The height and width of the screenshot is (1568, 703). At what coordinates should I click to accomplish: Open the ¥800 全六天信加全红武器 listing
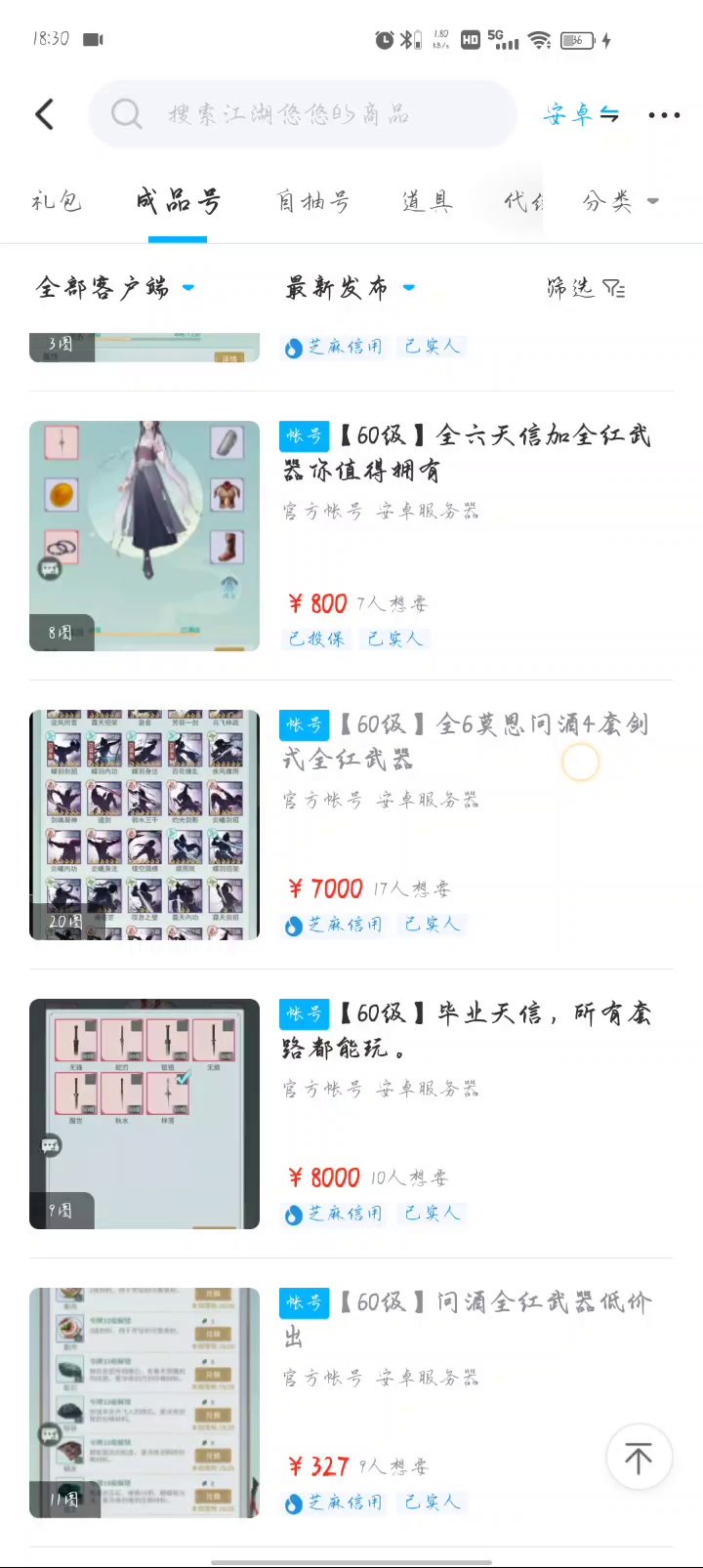click(x=467, y=453)
